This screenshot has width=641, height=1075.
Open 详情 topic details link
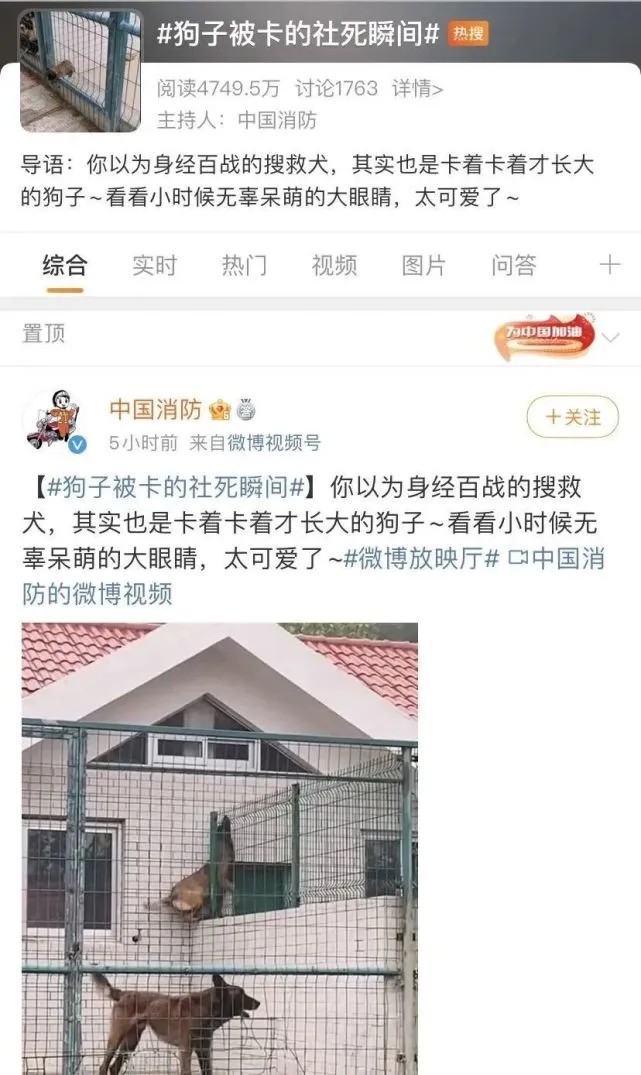417,89
